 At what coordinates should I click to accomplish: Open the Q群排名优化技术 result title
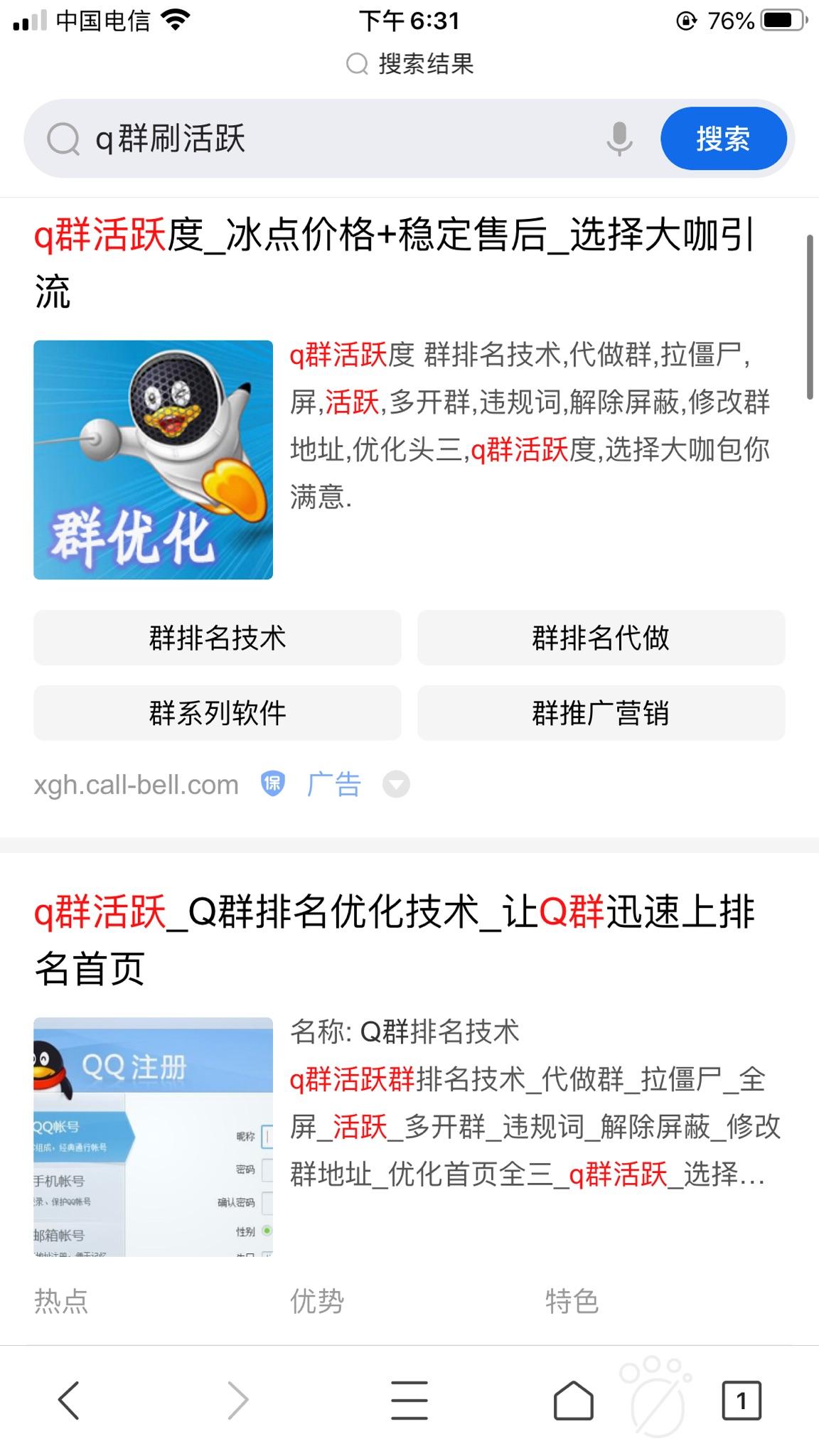click(395, 940)
